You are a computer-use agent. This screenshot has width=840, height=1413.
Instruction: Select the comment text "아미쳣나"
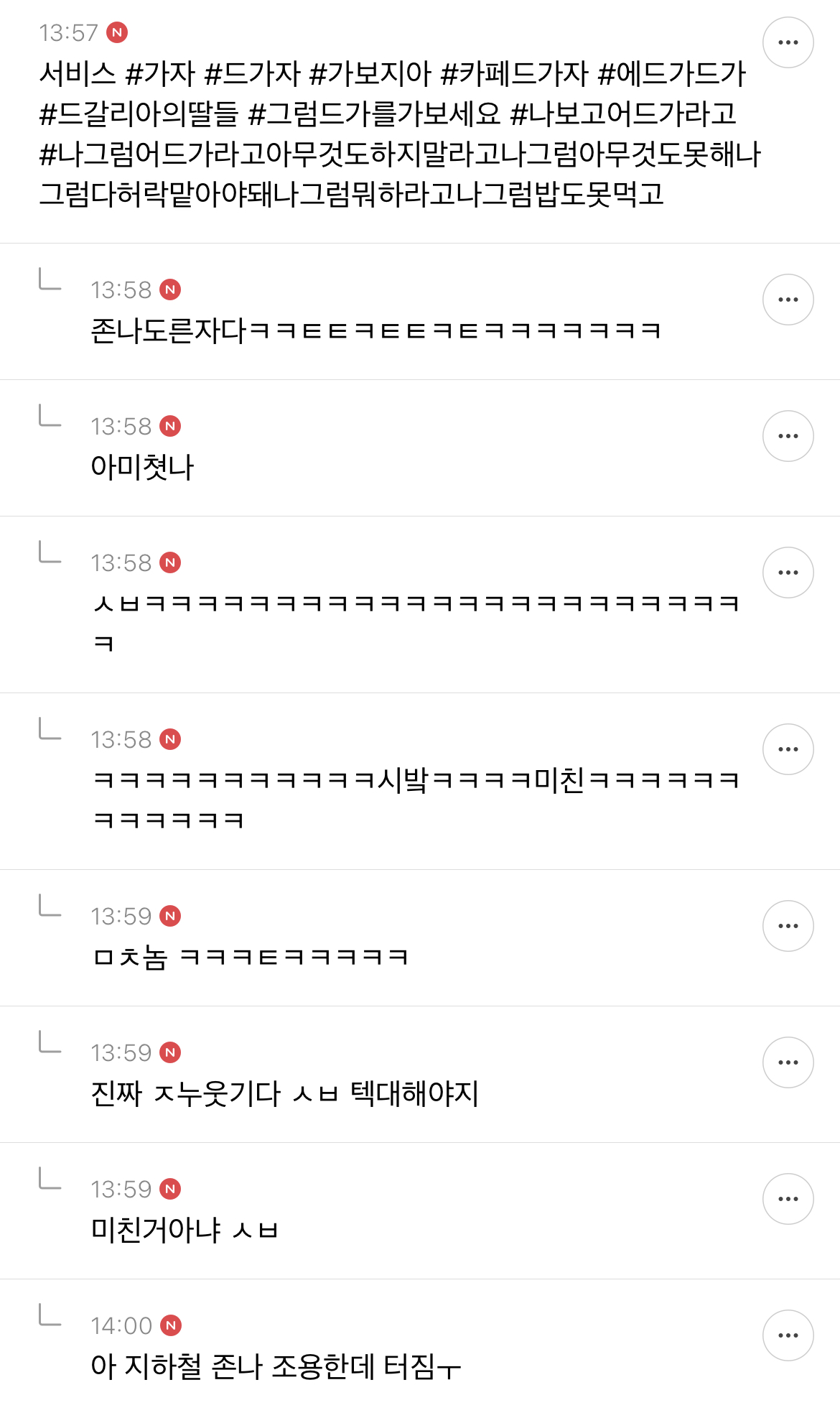[x=144, y=466]
